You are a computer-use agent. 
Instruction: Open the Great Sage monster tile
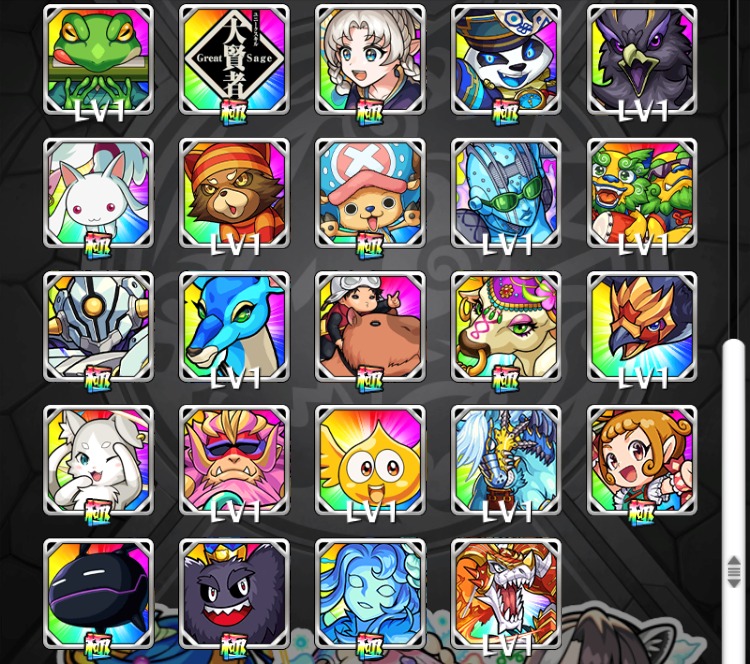tap(234, 59)
